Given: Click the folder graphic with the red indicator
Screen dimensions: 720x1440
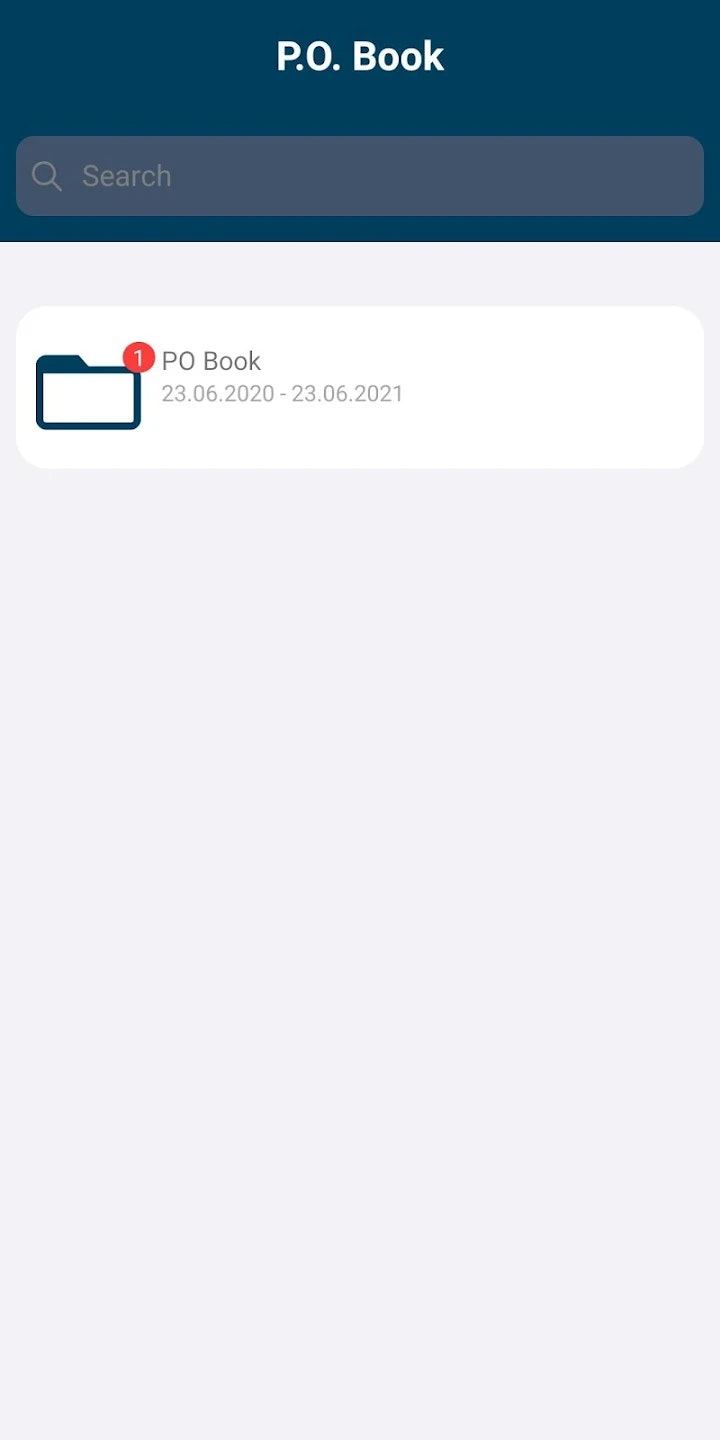Looking at the screenshot, I should 88,390.
